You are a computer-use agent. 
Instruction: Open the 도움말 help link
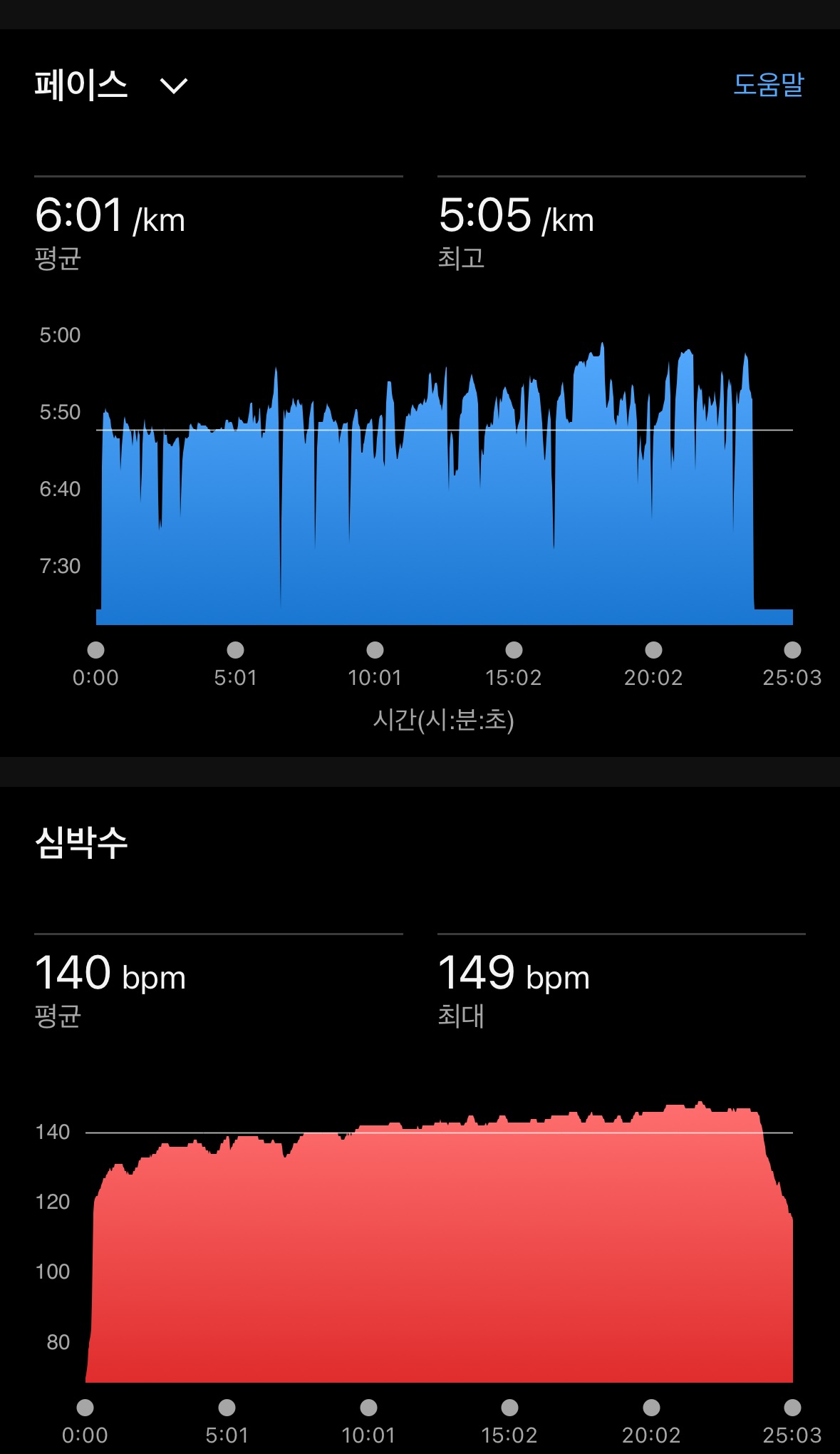(x=768, y=84)
